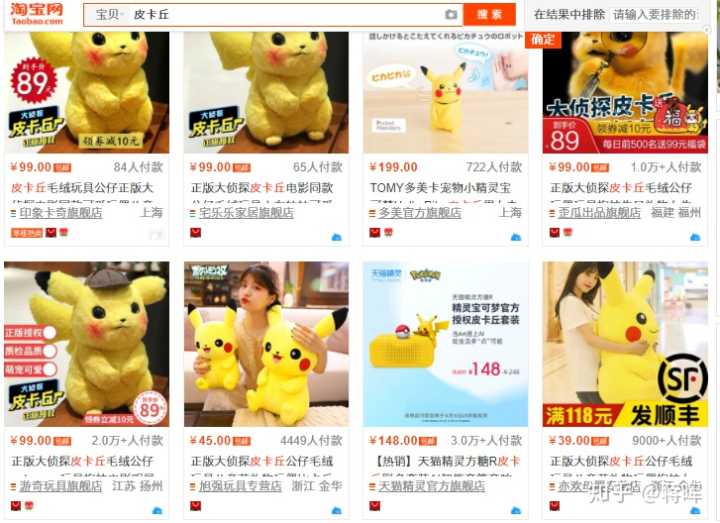
Task: Open the 宝贝 category dropdown
Action: click(x=106, y=15)
